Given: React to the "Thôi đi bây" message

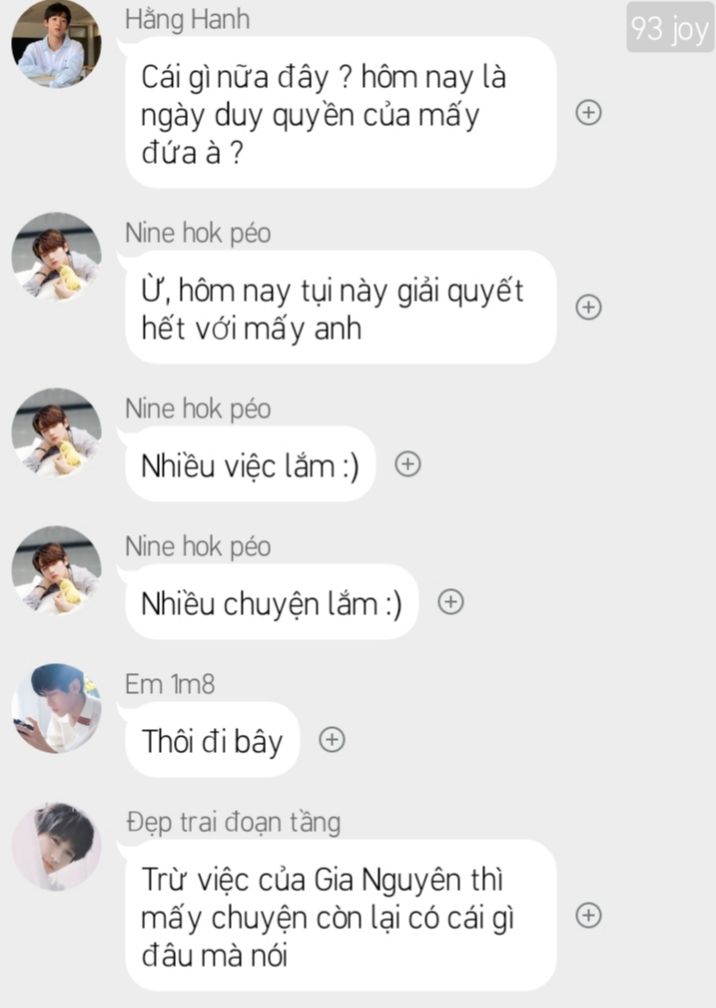Looking at the screenshot, I should (x=332, y=740).
